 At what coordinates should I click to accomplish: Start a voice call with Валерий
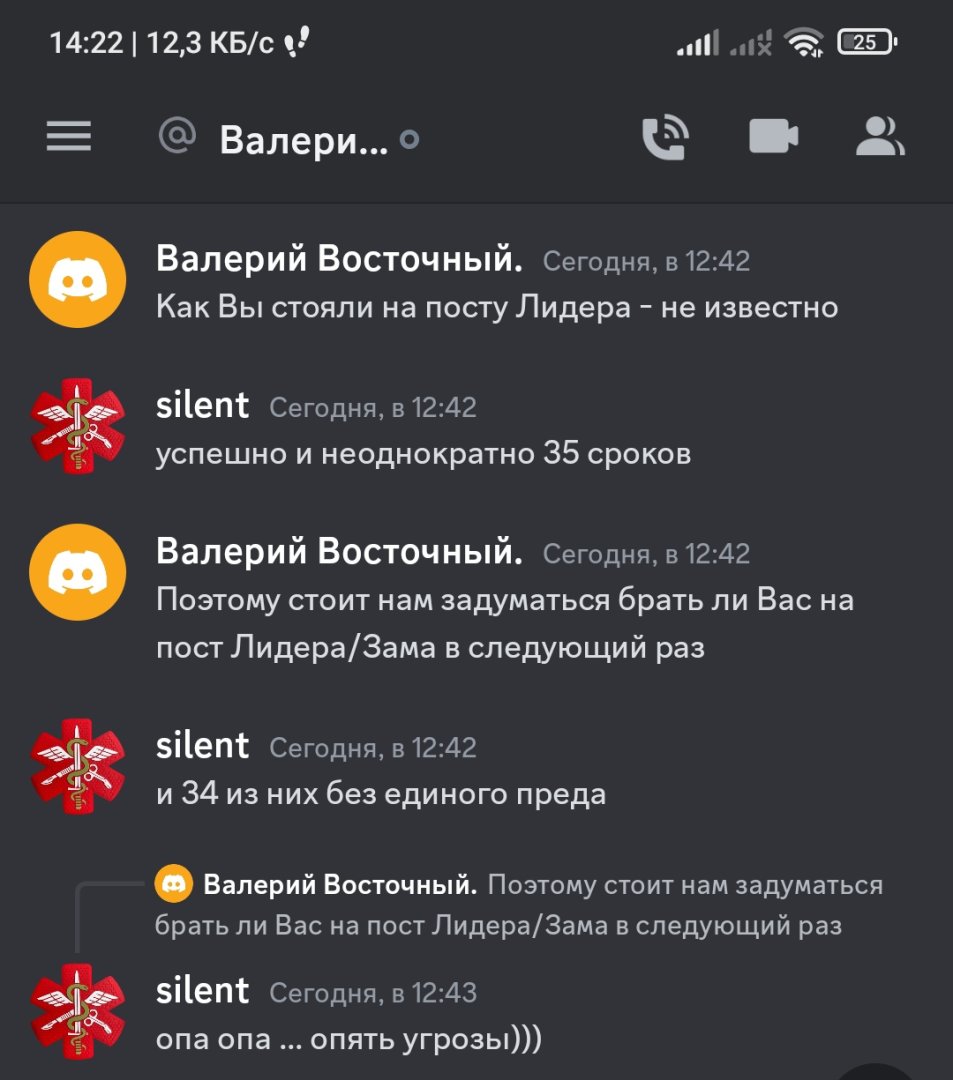tap(665, 137)
